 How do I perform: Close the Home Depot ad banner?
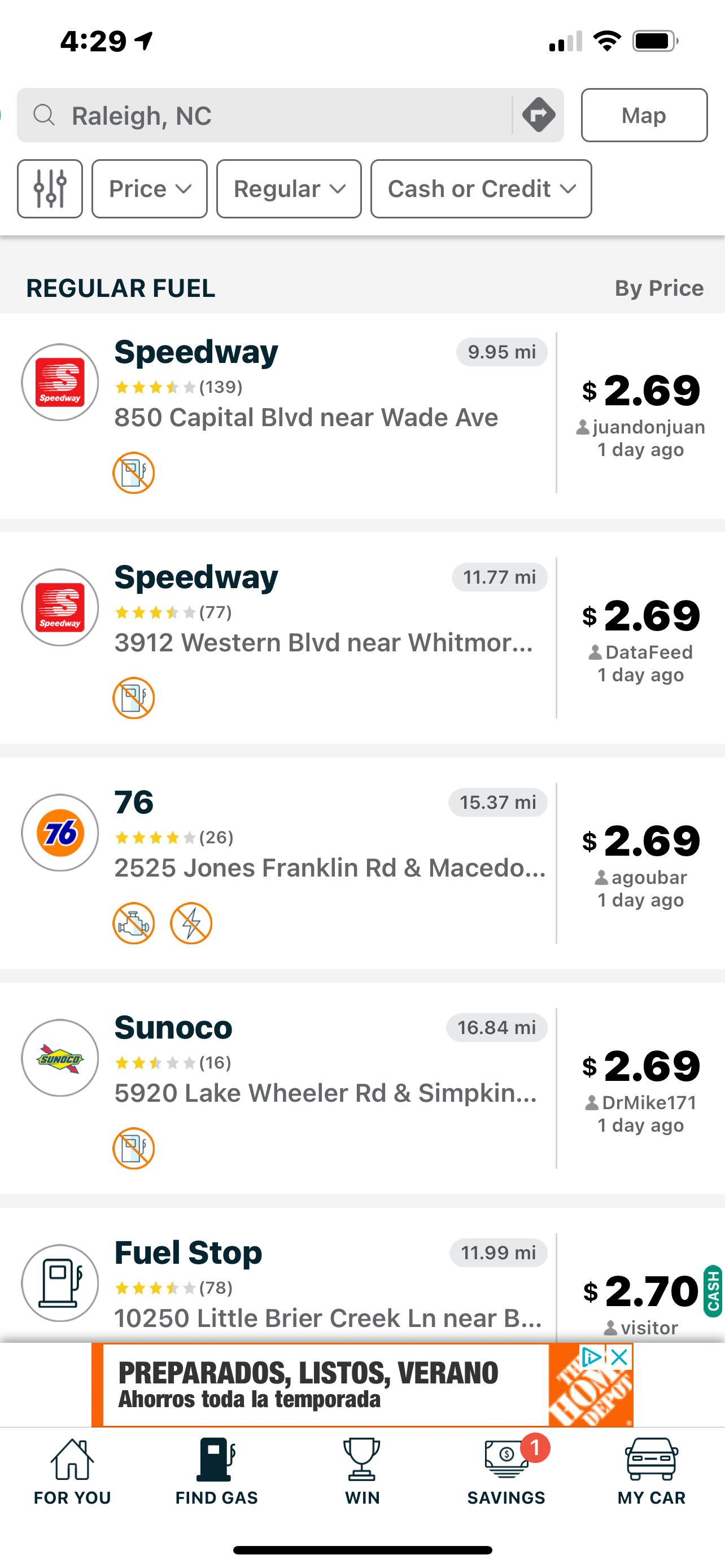pos(619,1357)
